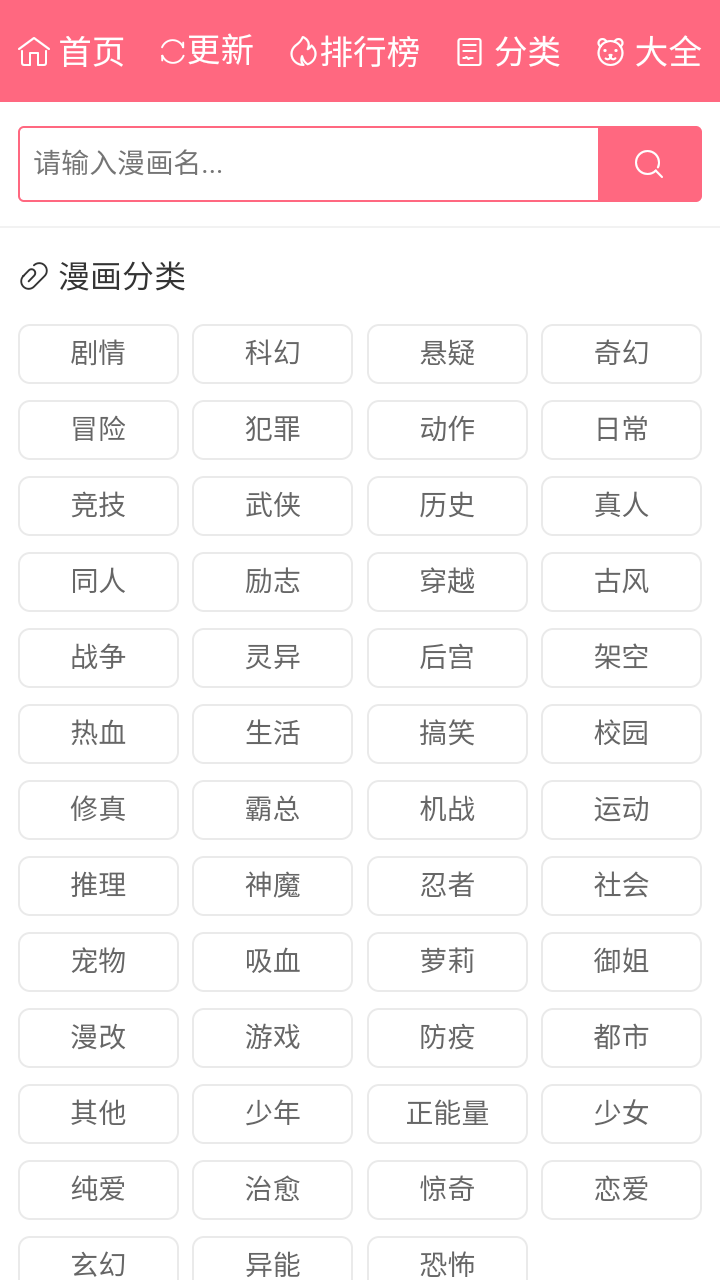Go to the 首页 home tab
This screenshot has width=720, height=1280.
click(x=71, y=51)
